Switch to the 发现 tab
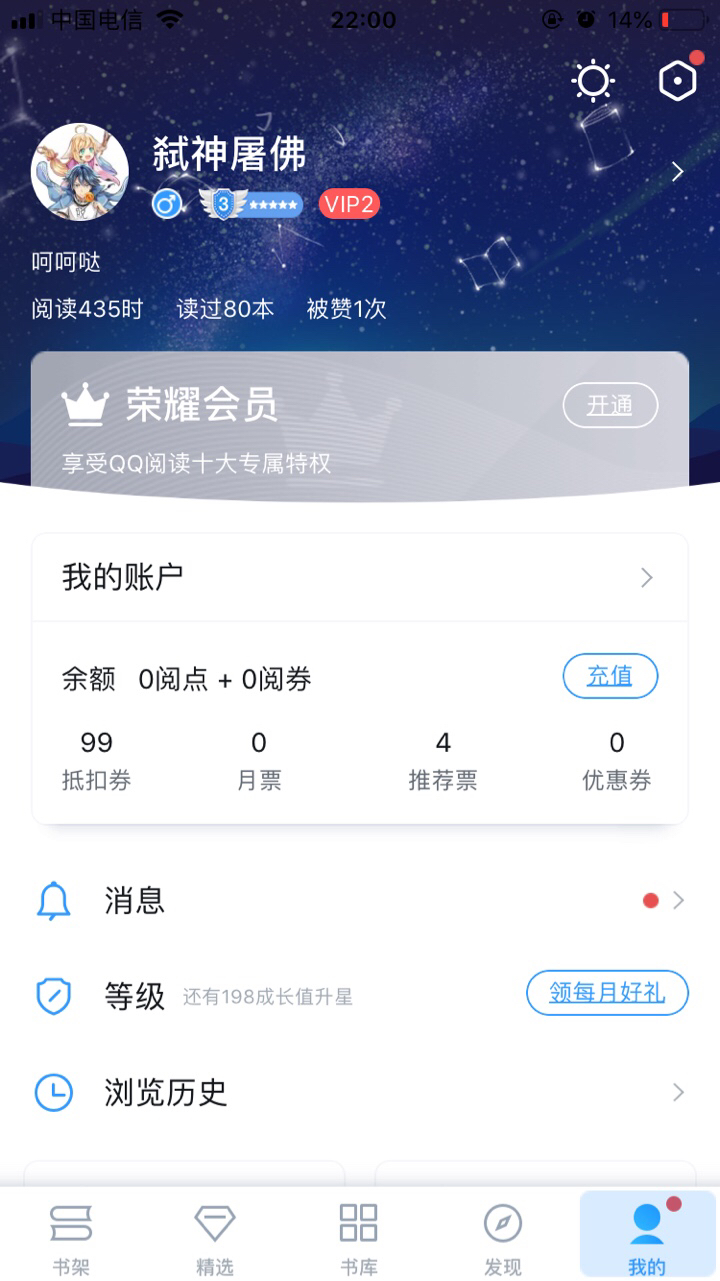The width and height of the screenshot is (720, 1281). tap(503, 1238)
